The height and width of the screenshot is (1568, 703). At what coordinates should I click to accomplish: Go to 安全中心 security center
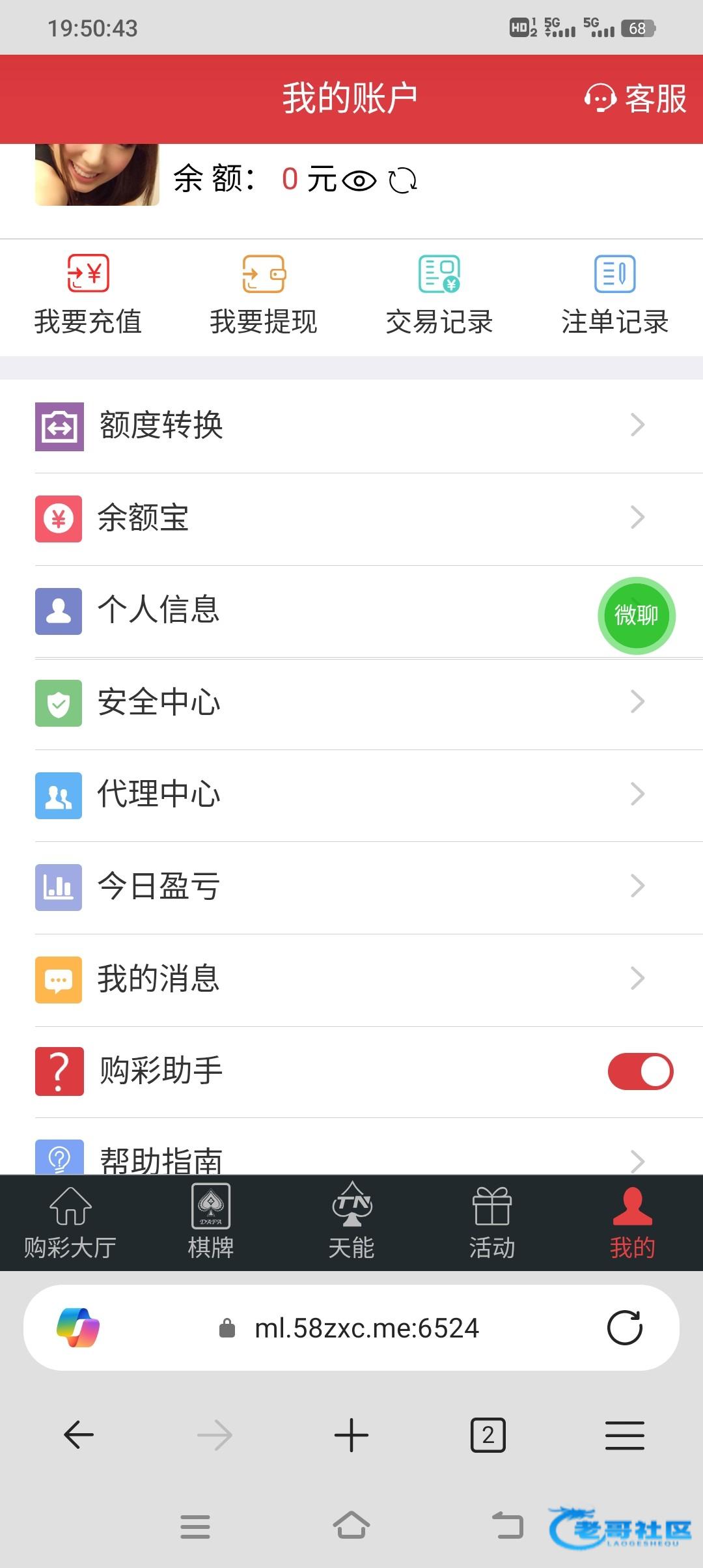pos(351,703)
